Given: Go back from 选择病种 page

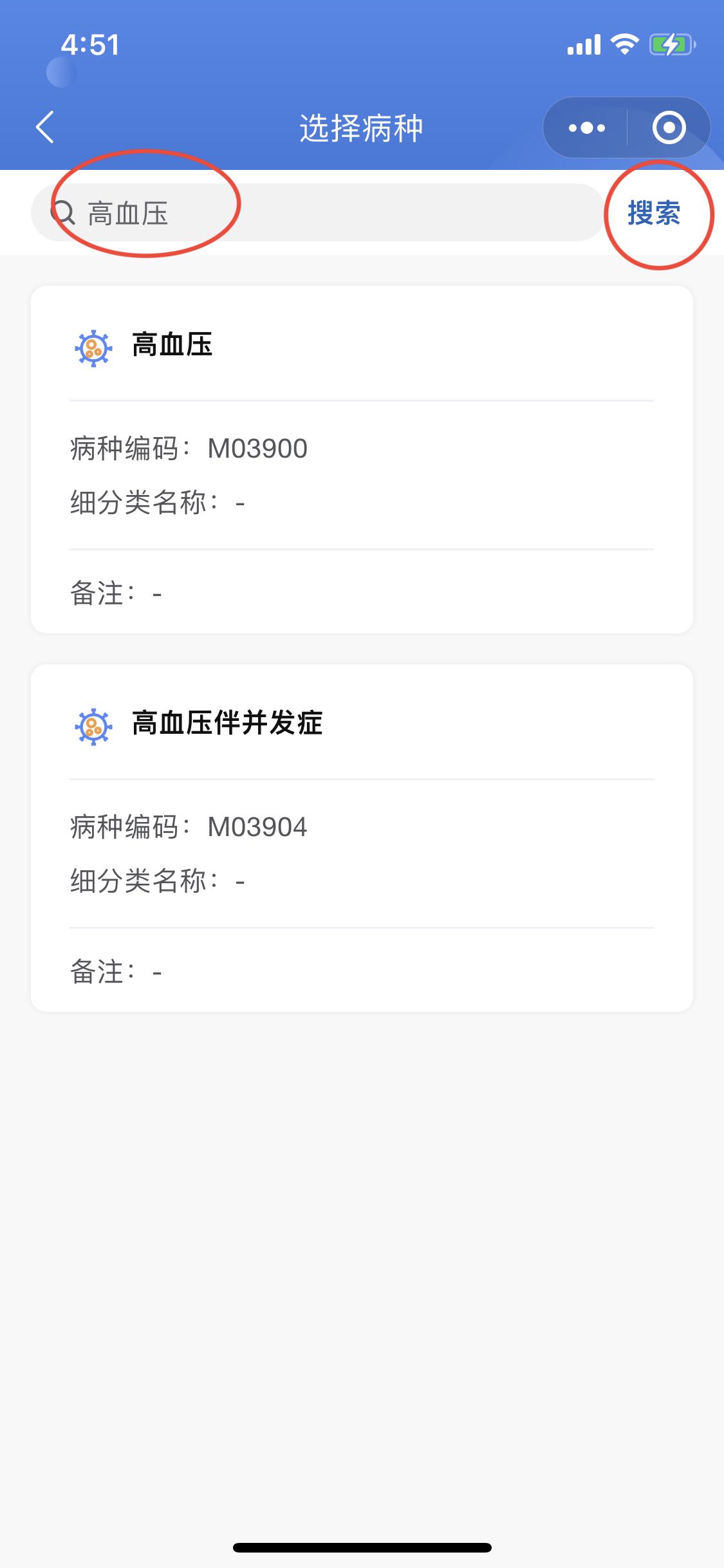Looking at the screenshot, I should tap(45, 127).
